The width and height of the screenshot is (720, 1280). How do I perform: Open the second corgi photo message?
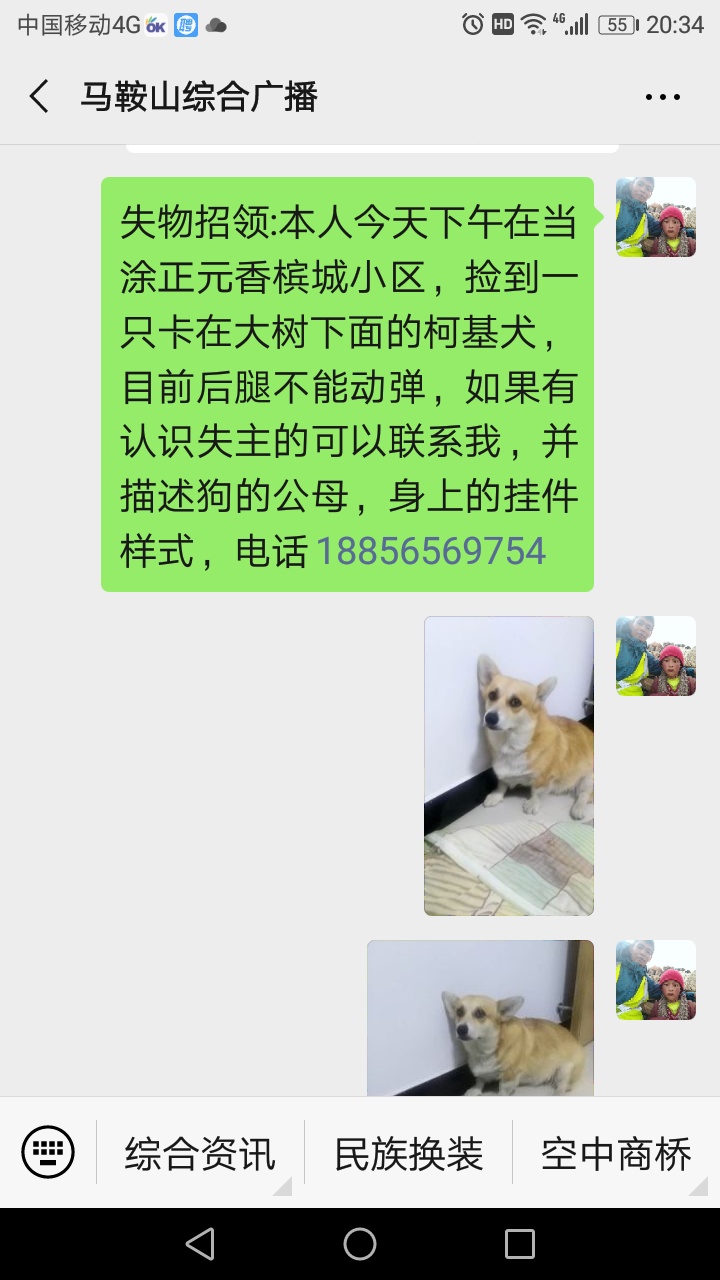(480, 1018)
